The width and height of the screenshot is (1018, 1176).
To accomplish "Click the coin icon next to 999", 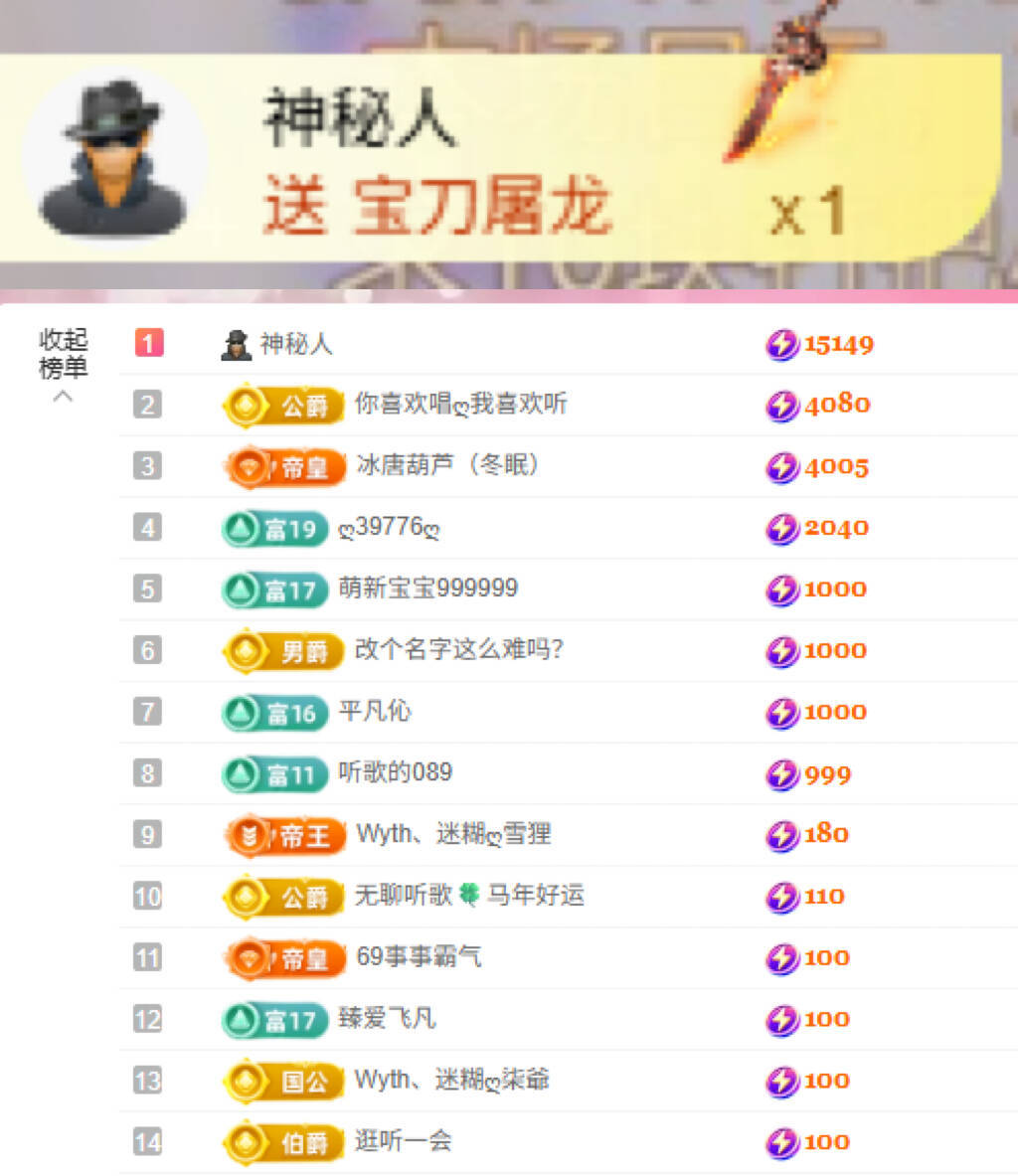I will coord(784,774).
